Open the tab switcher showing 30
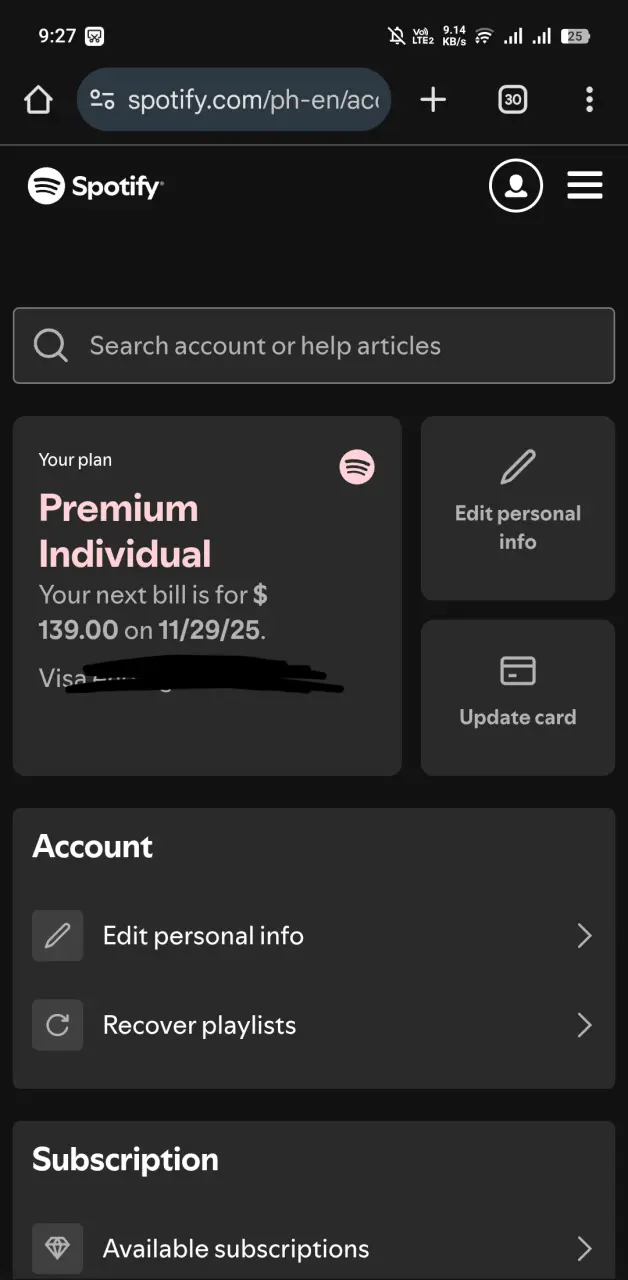This screenshot has width=628, height=1280. pos(512,99)
